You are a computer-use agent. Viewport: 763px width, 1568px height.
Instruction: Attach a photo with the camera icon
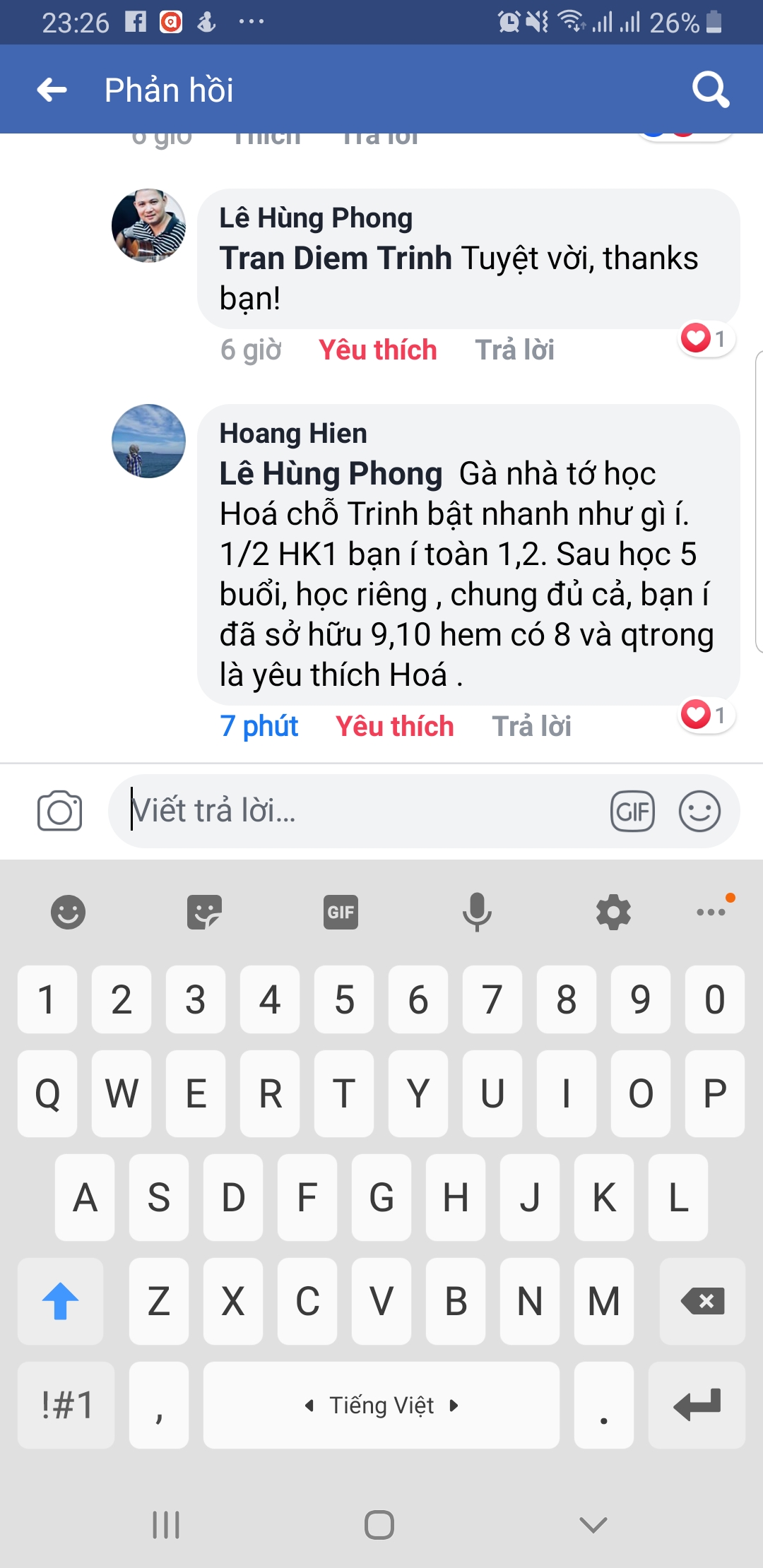click(x=60, y=811)
